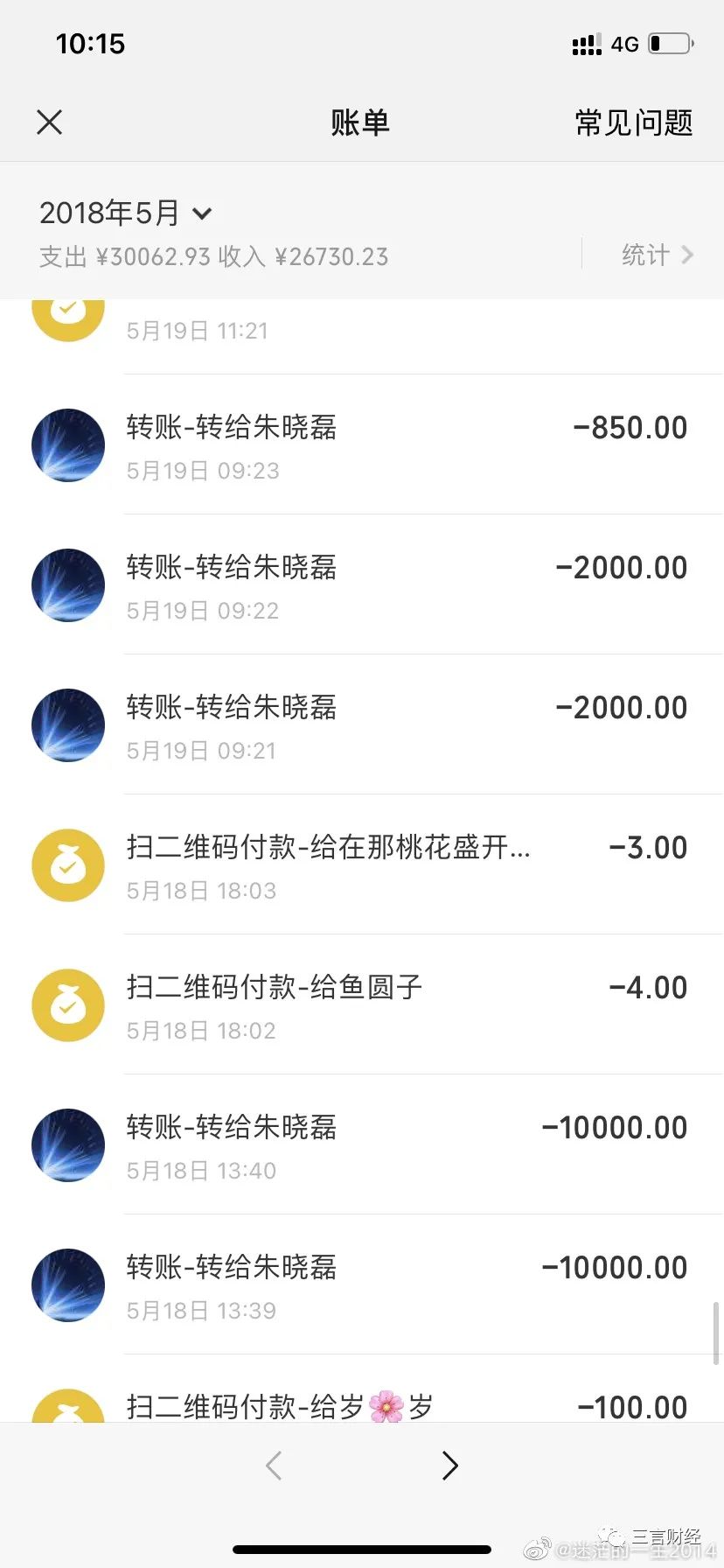The height and width of the screenshot is (1568, 724).
Task: Select the transfer icon for 09:21 payment
Action: [x=68, y=725]
